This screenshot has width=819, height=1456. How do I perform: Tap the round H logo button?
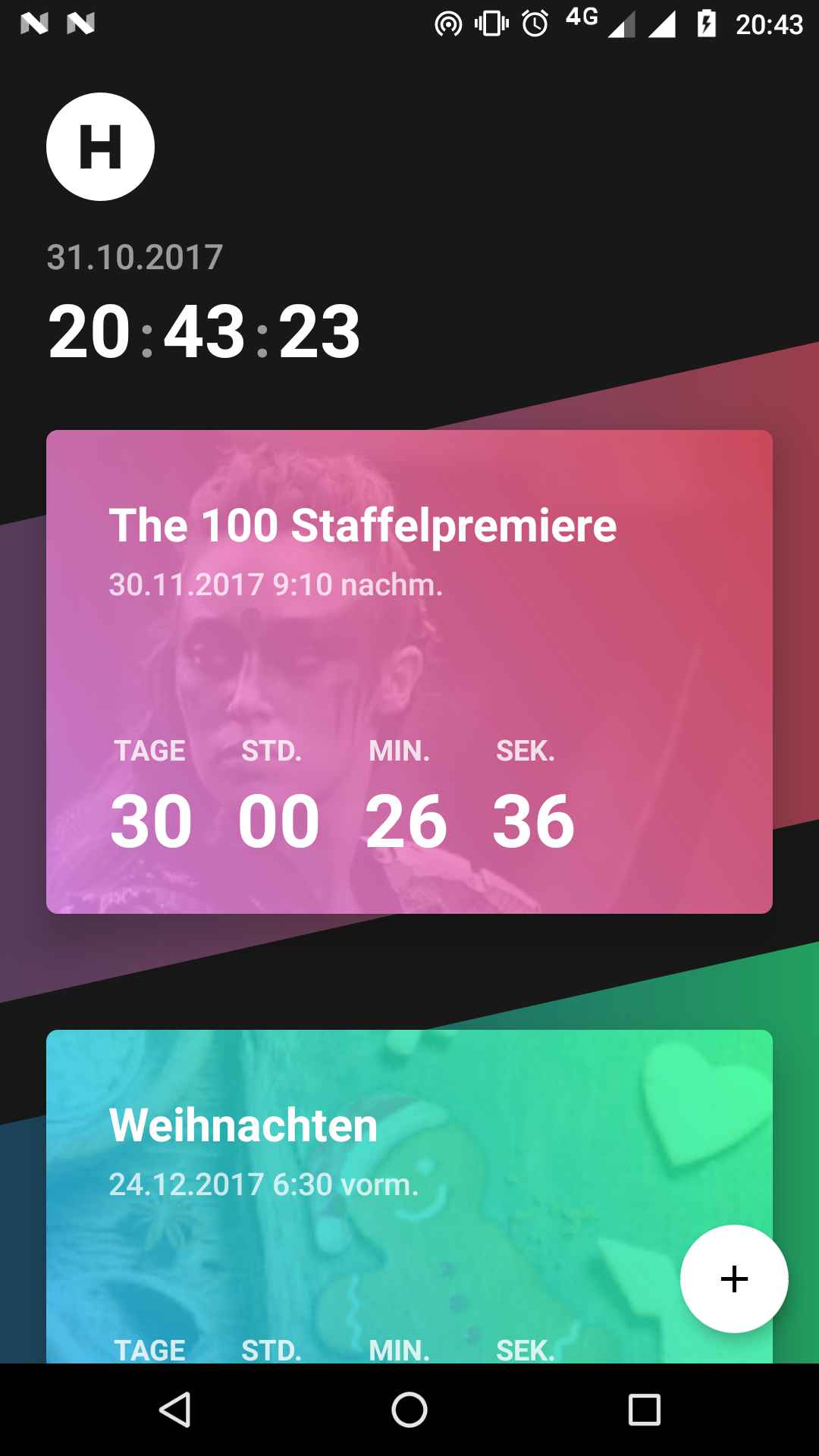(100, 146)
